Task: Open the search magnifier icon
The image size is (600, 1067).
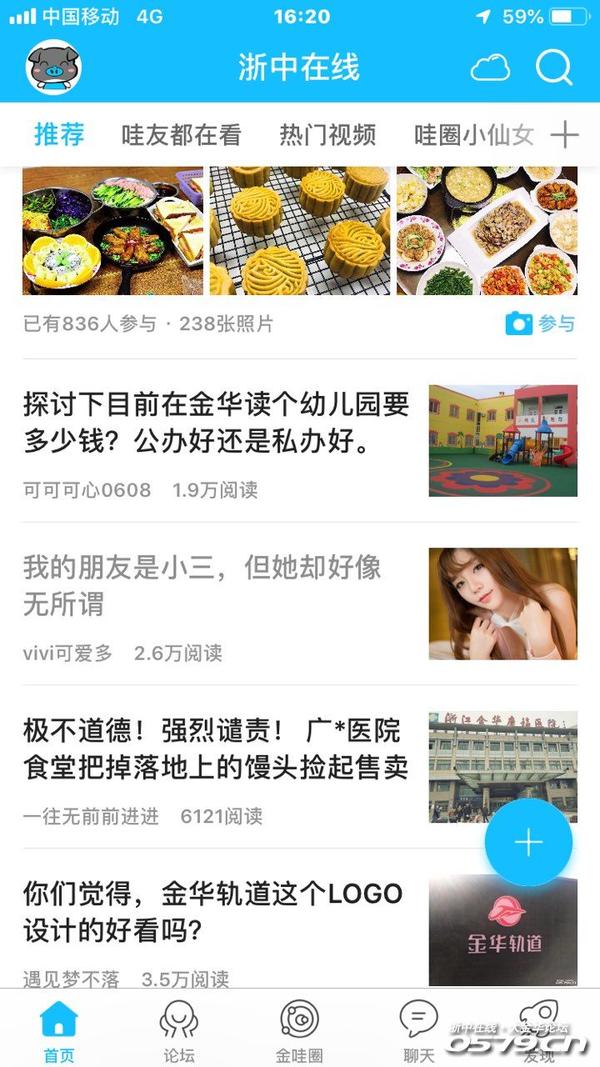Action: 553,68
